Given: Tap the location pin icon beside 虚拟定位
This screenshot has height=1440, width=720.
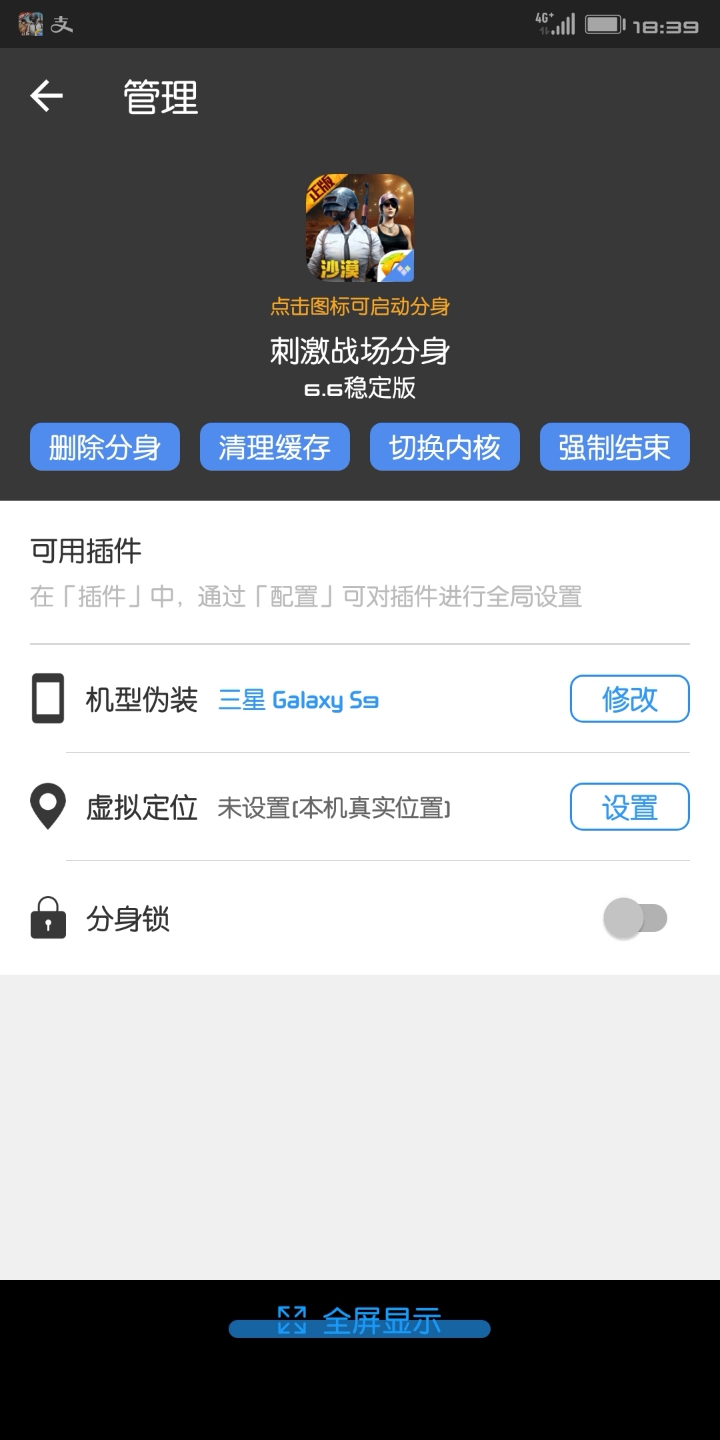Looking at the screenshot, I should (x=46, y=806).
